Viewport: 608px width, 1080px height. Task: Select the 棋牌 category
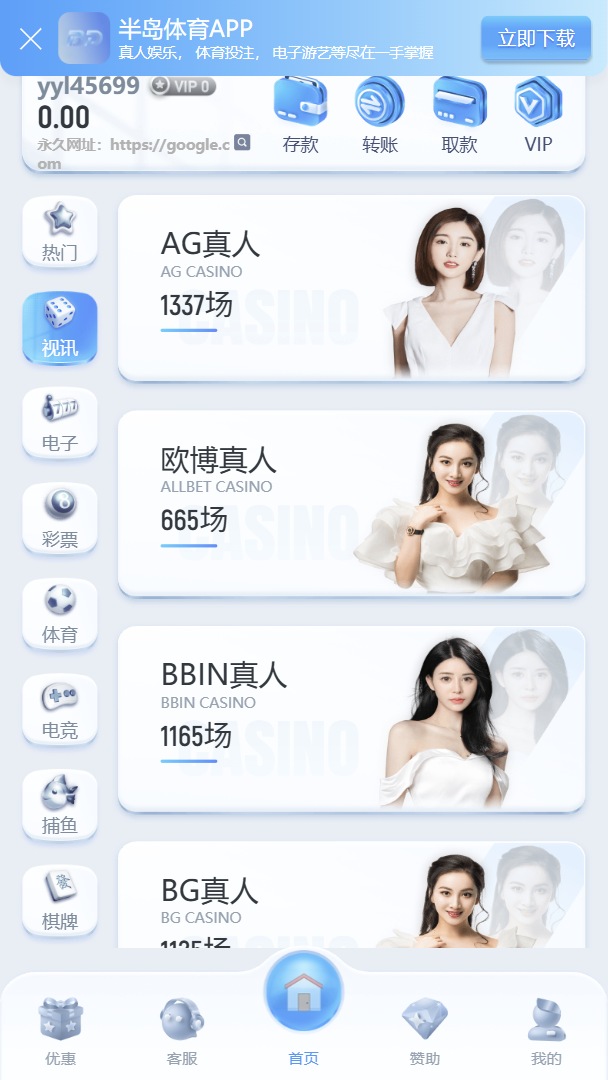60,901
